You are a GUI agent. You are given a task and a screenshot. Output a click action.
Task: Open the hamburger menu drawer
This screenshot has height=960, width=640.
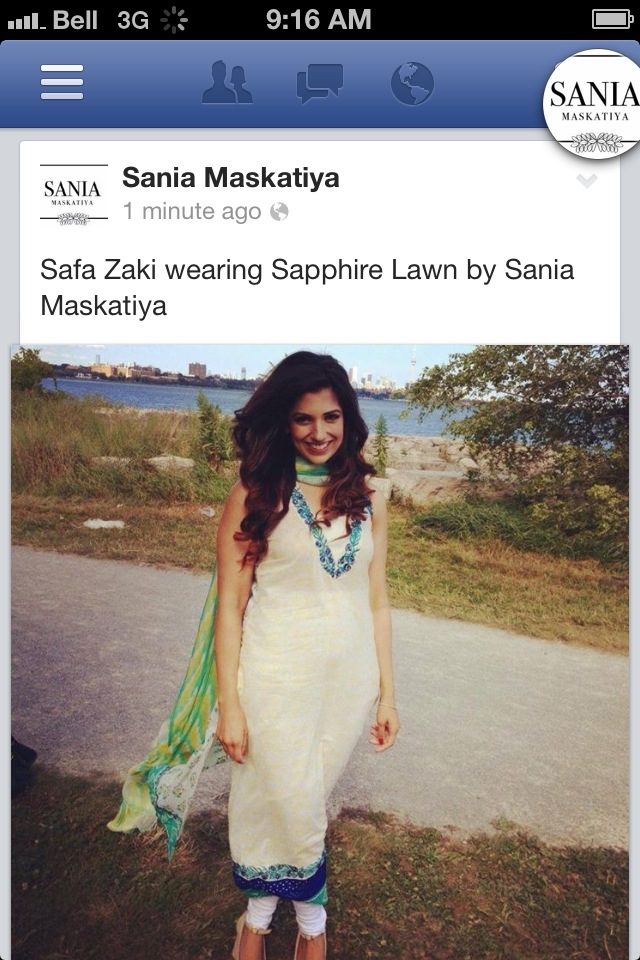point(62,82)
